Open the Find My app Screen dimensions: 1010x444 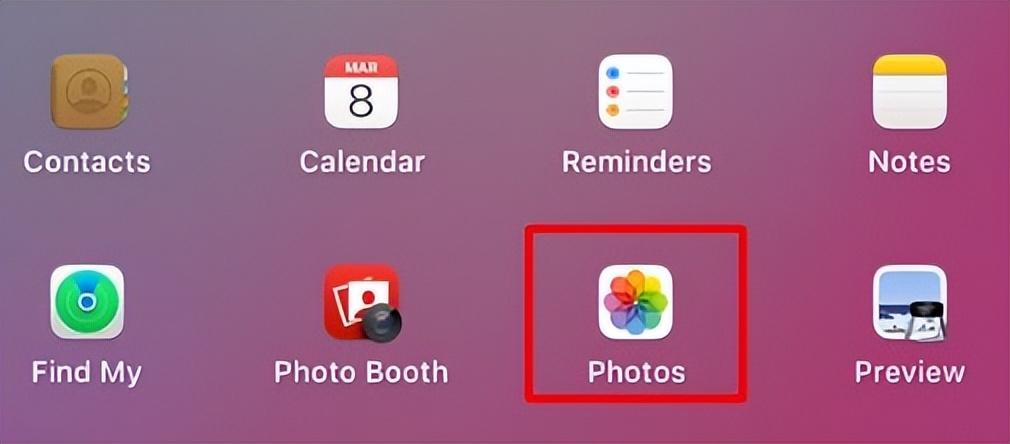pos(87,302)
